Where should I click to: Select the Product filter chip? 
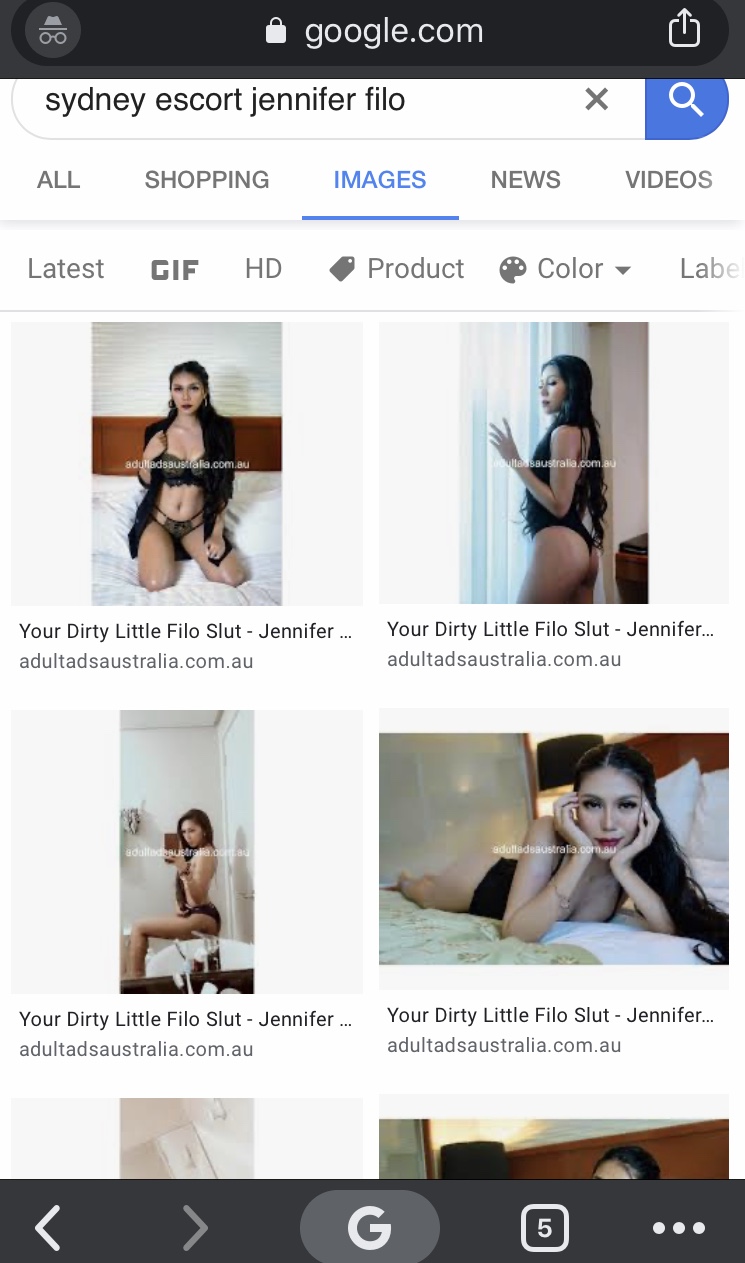397,269
